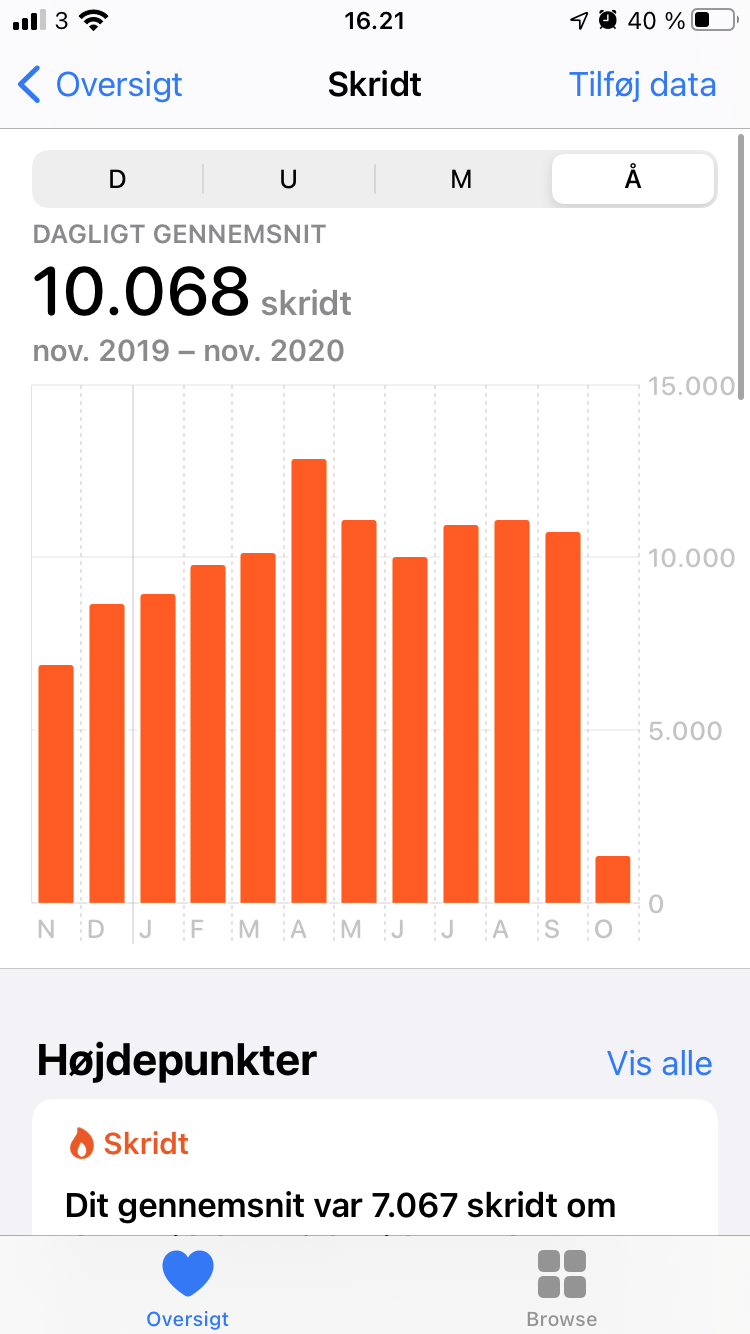Select the M month view
The width and height of the screenshot is (750, 1334).
point(461,179)
